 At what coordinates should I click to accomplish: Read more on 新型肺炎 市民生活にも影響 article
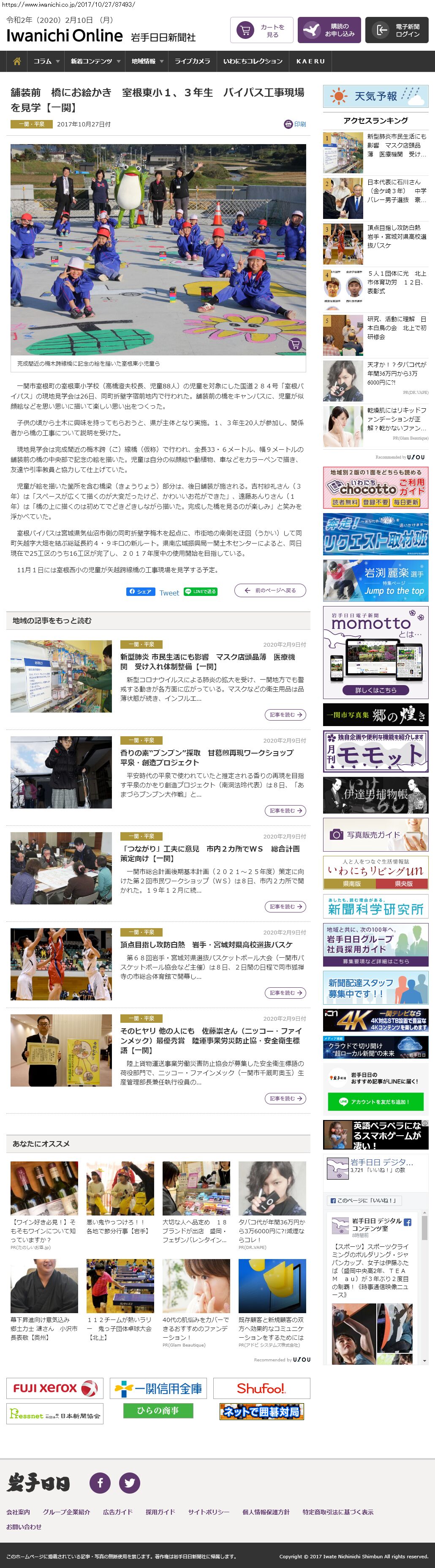tap(285, 715)
